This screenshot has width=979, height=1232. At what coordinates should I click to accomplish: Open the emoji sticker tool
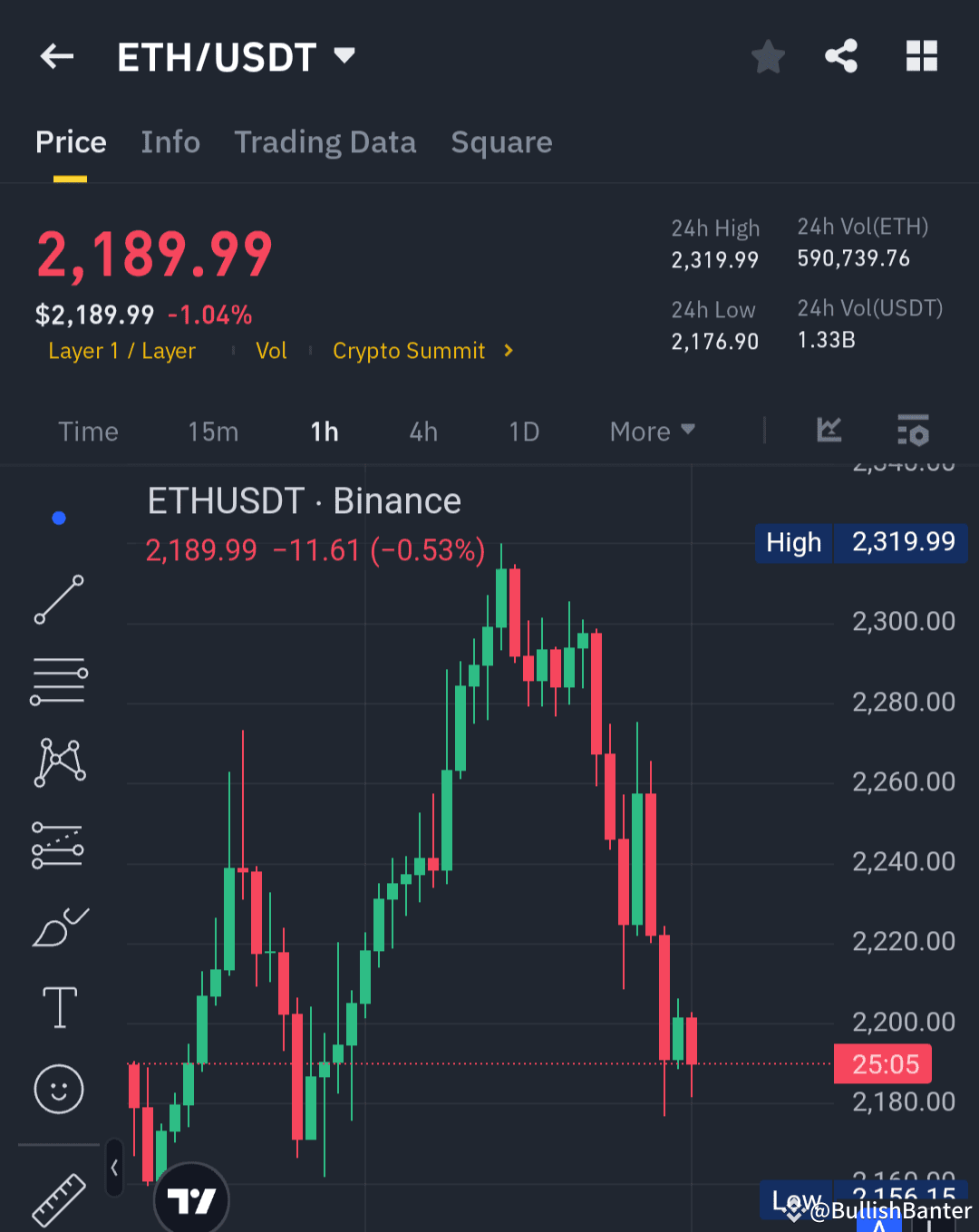coord(58,1090)
